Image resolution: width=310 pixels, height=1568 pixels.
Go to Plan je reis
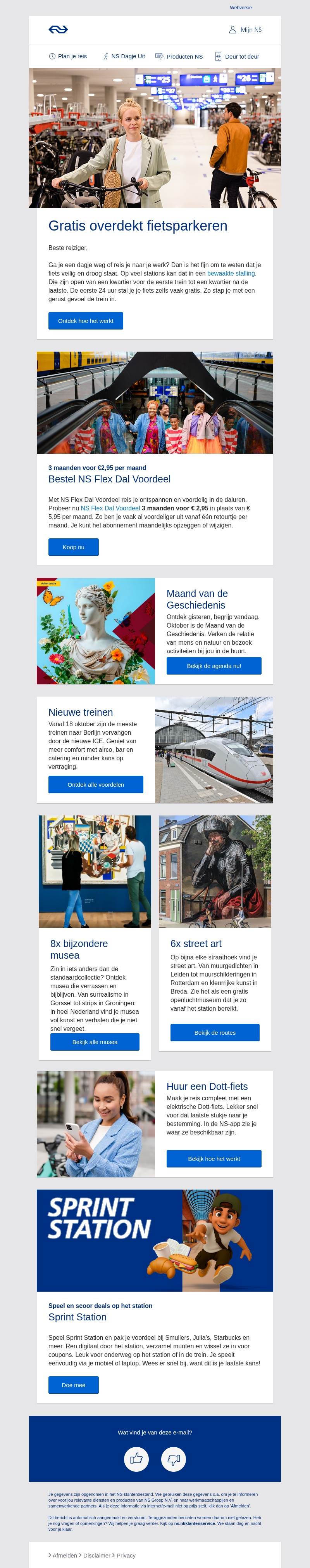point(68,57)
